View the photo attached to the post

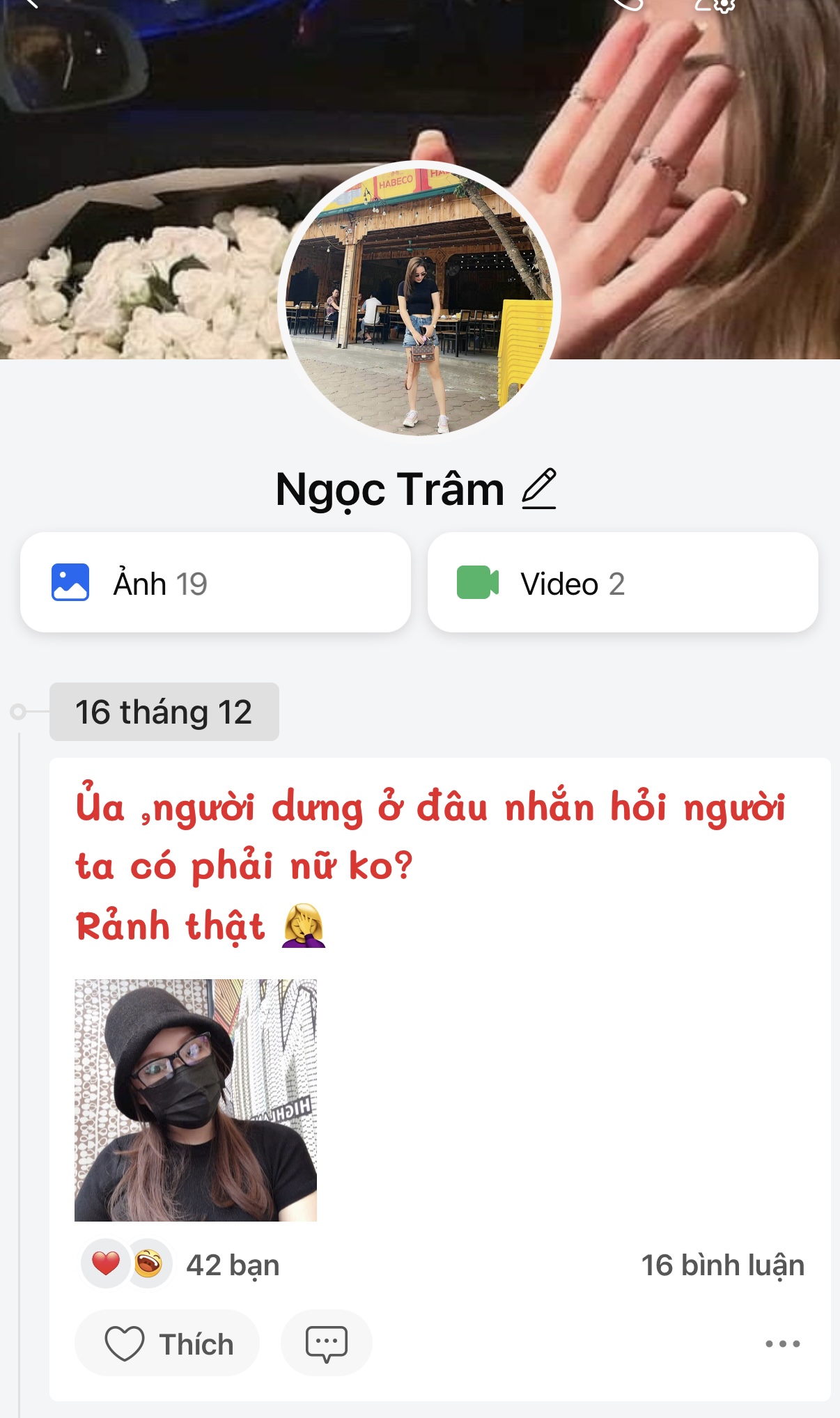click(x=196, y=1100)
